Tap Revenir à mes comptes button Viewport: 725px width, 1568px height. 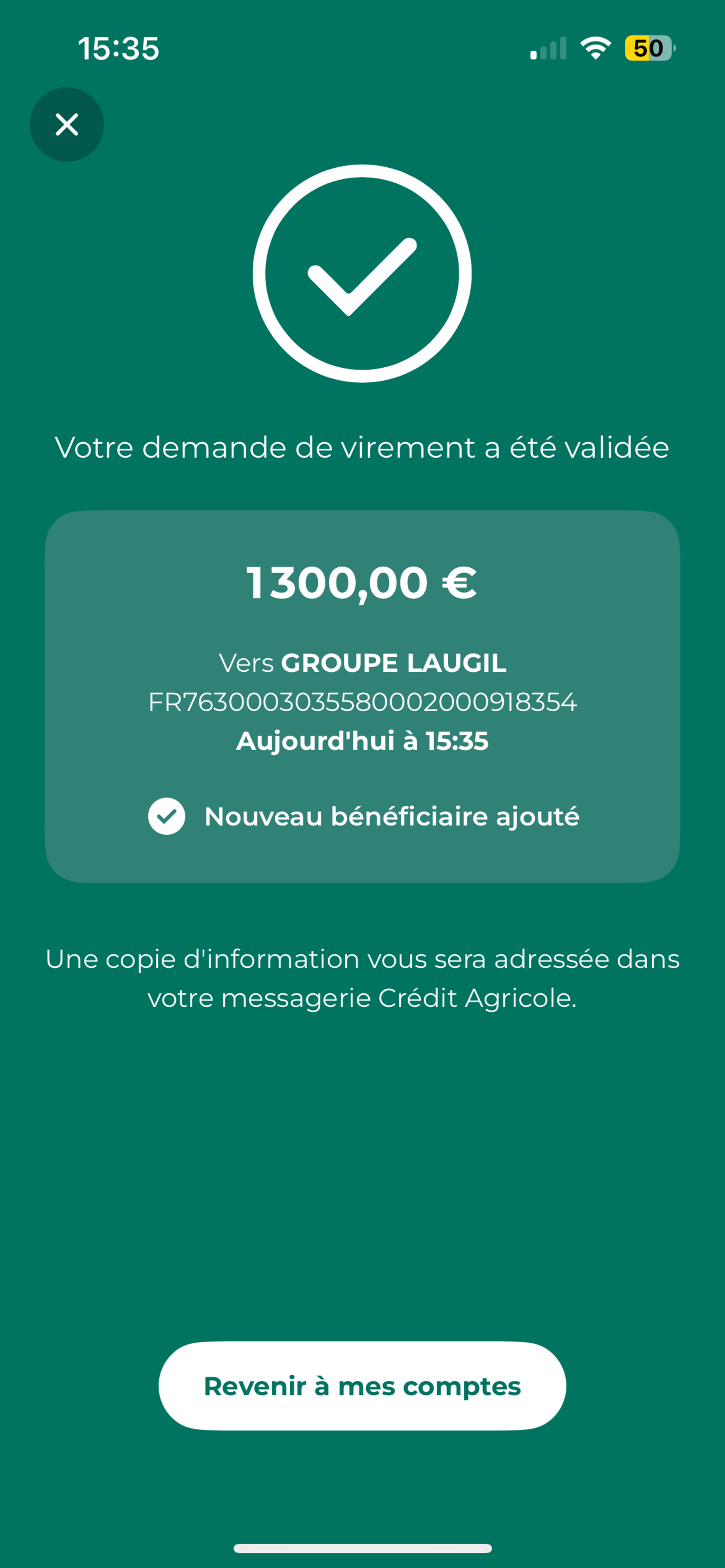(362, 1386)
